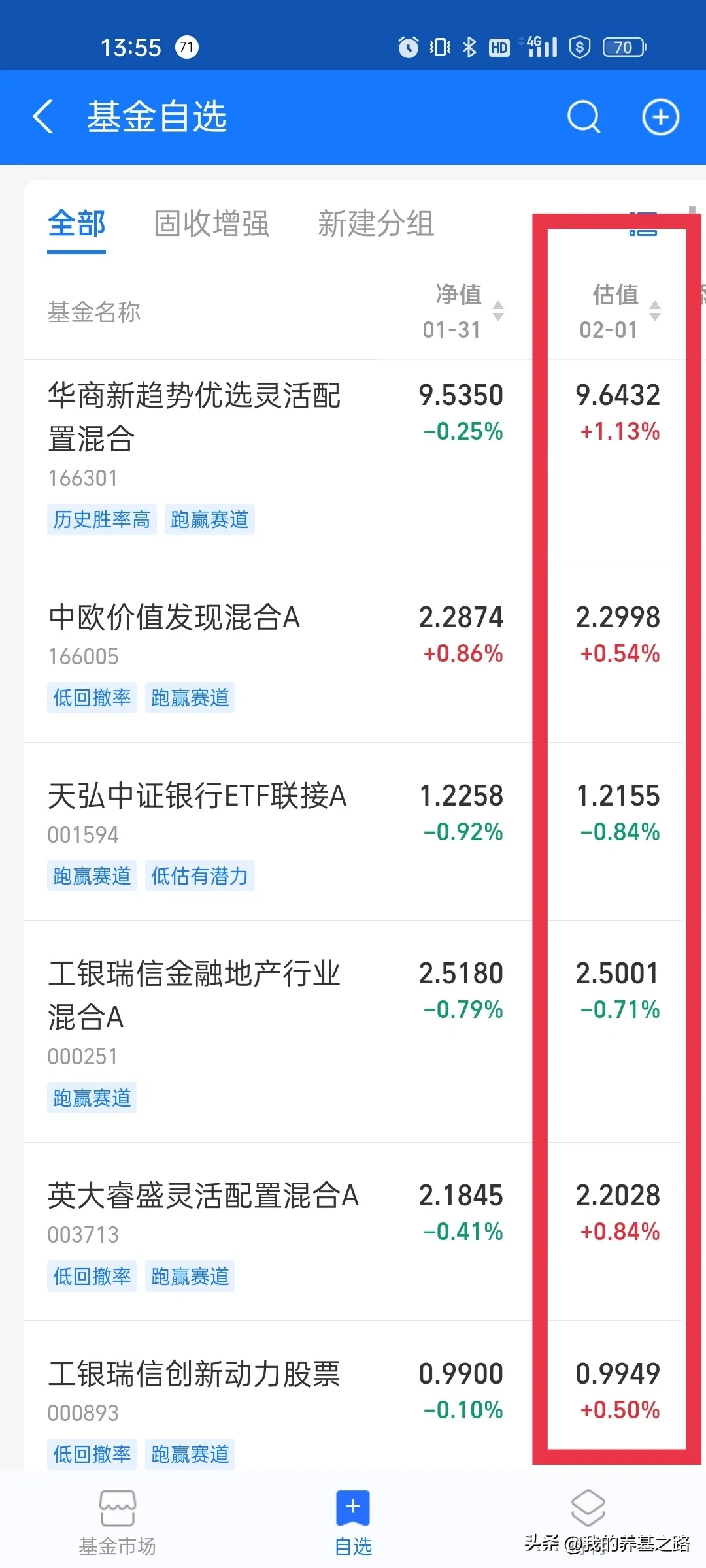
Task: Open 工银瑞信创新动力股票 fund
Action: click(x=194, y=1374)
